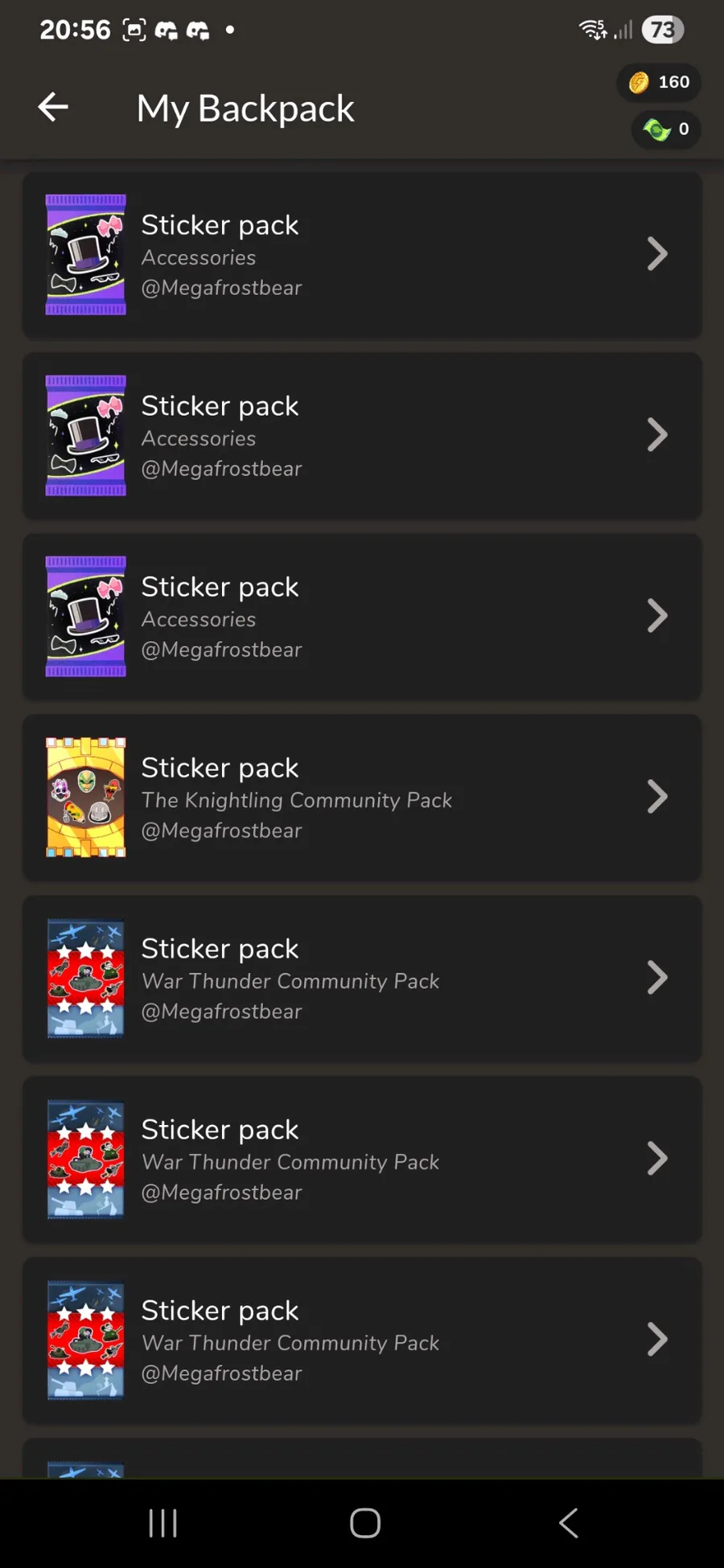Image resolution: width=724 pixels, height=1568 pixels.
Task: Open the recent apps view
Action: [163, 1522]
